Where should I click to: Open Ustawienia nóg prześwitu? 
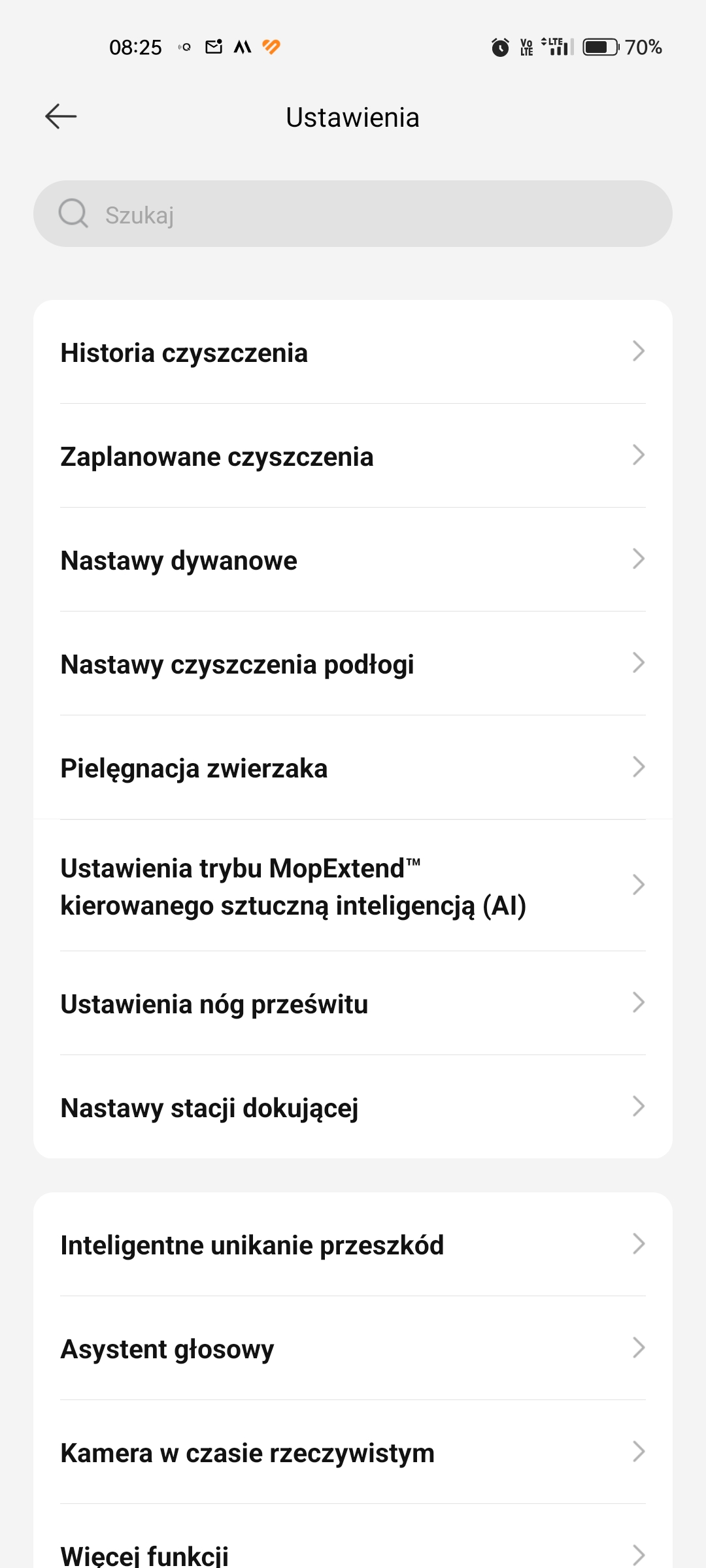(x=353, y=1004)
